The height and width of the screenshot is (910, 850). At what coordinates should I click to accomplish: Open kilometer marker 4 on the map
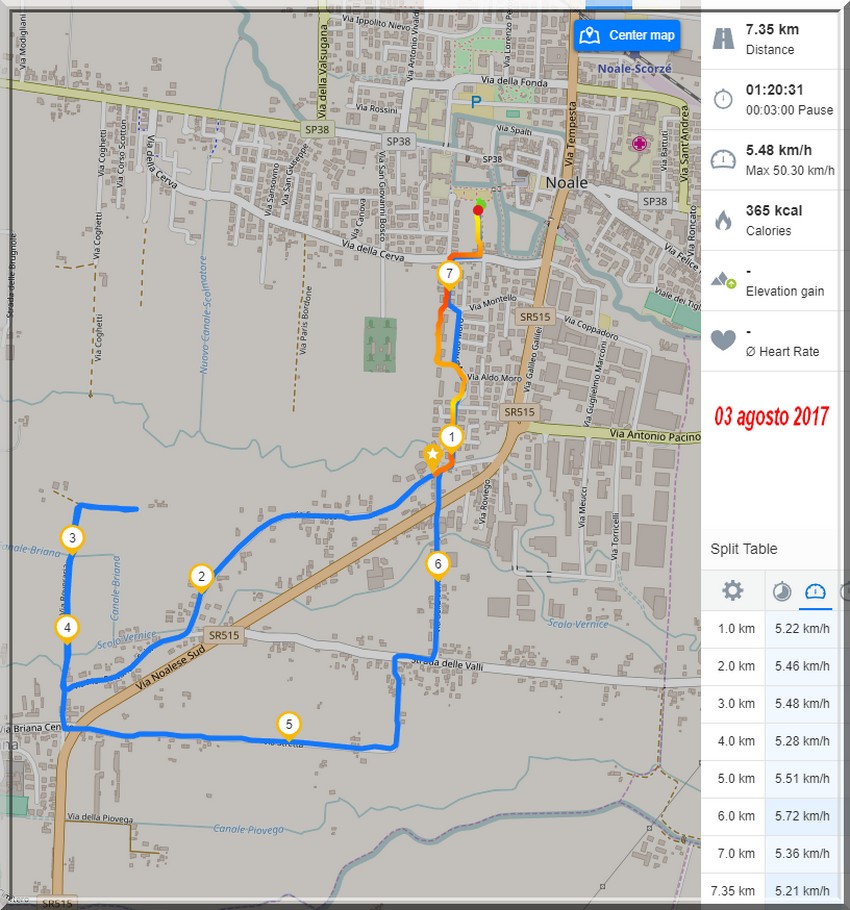click(66, 628)
